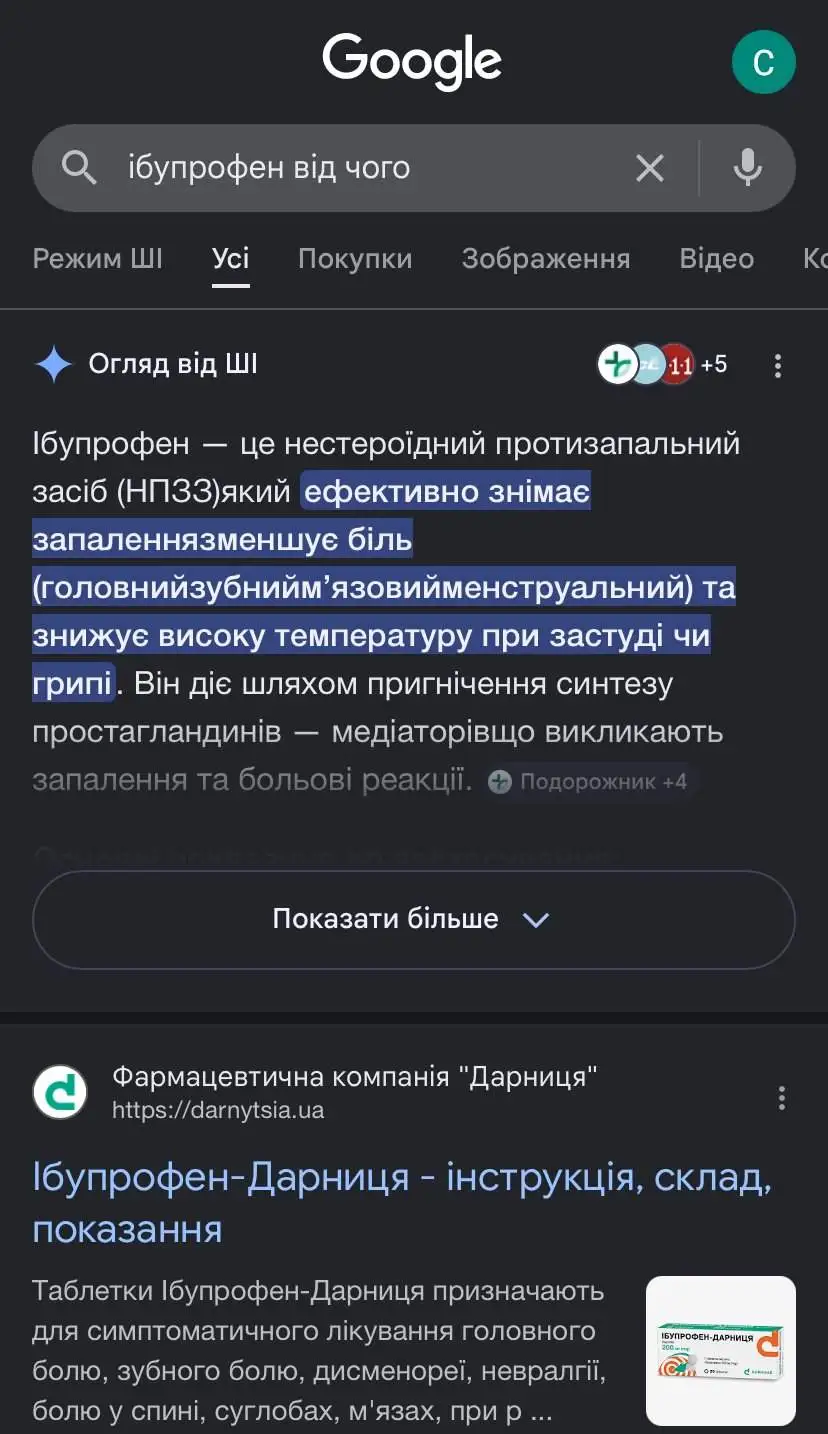Click the chevron on the Показати більше button
This screenshot has width=828, height=1434.
pyautogui.click(x=537, y=919)
